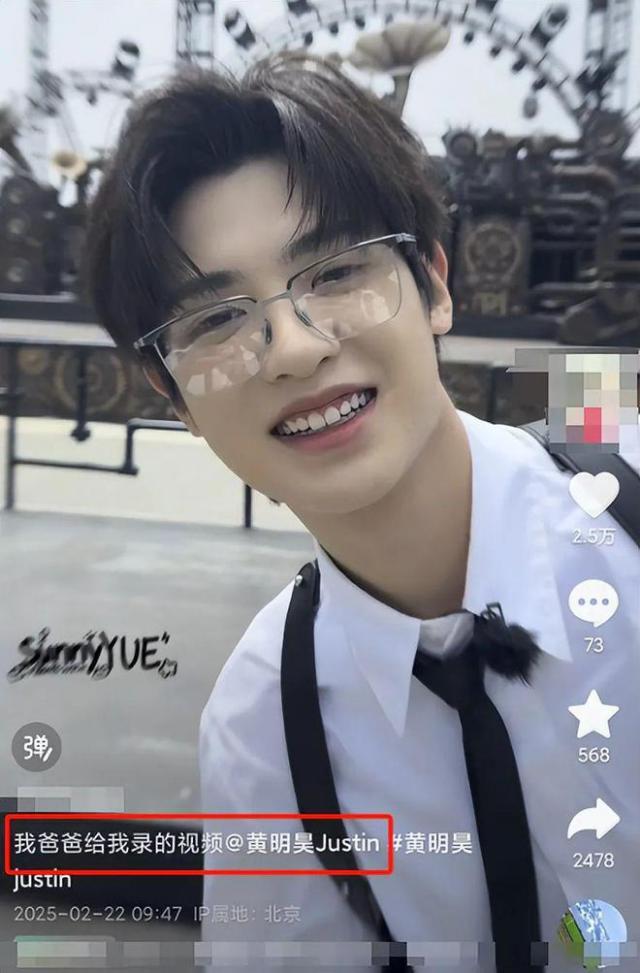Share this video using the arrow icon
The width and height of the screenshot is (640, 973).
click(x=594, y=820)
